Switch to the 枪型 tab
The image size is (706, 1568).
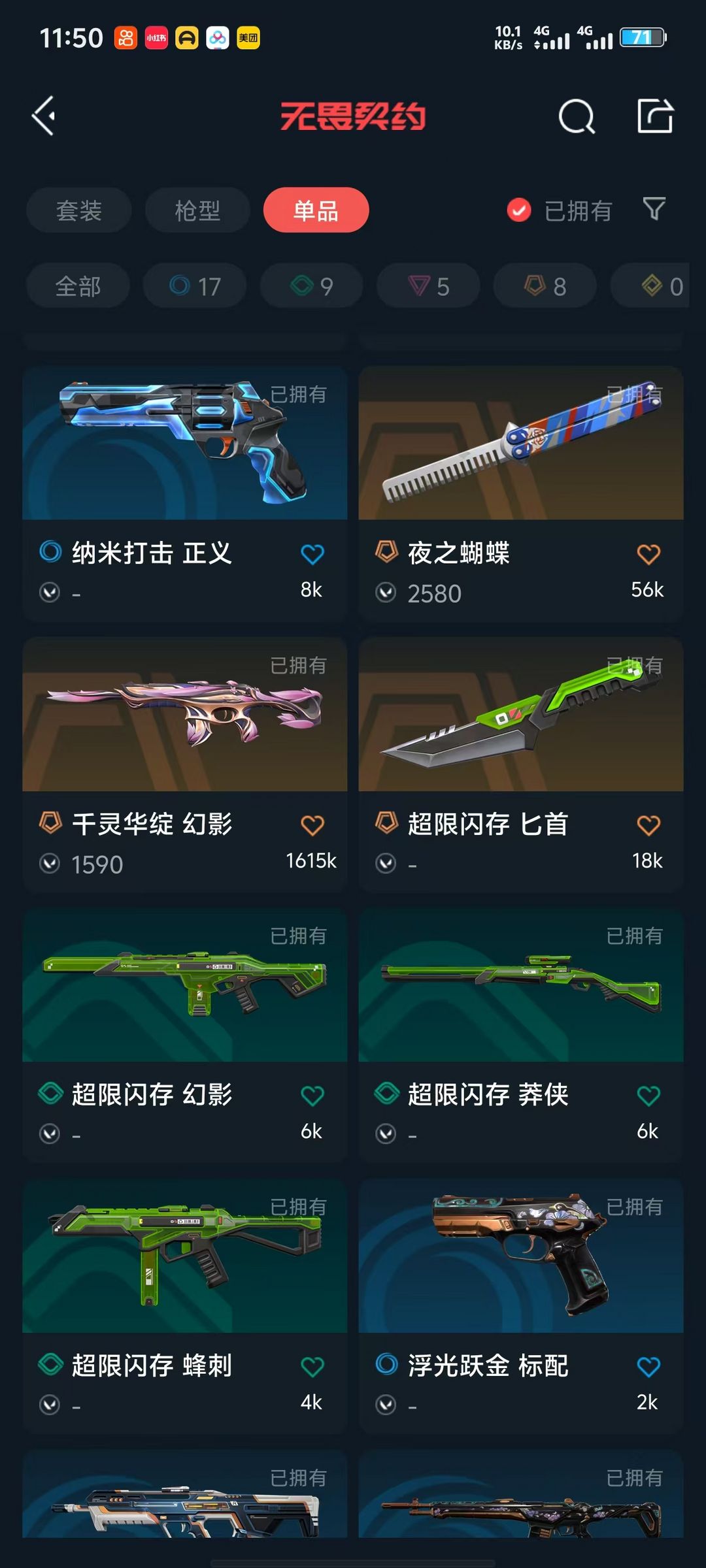point(197,210)
